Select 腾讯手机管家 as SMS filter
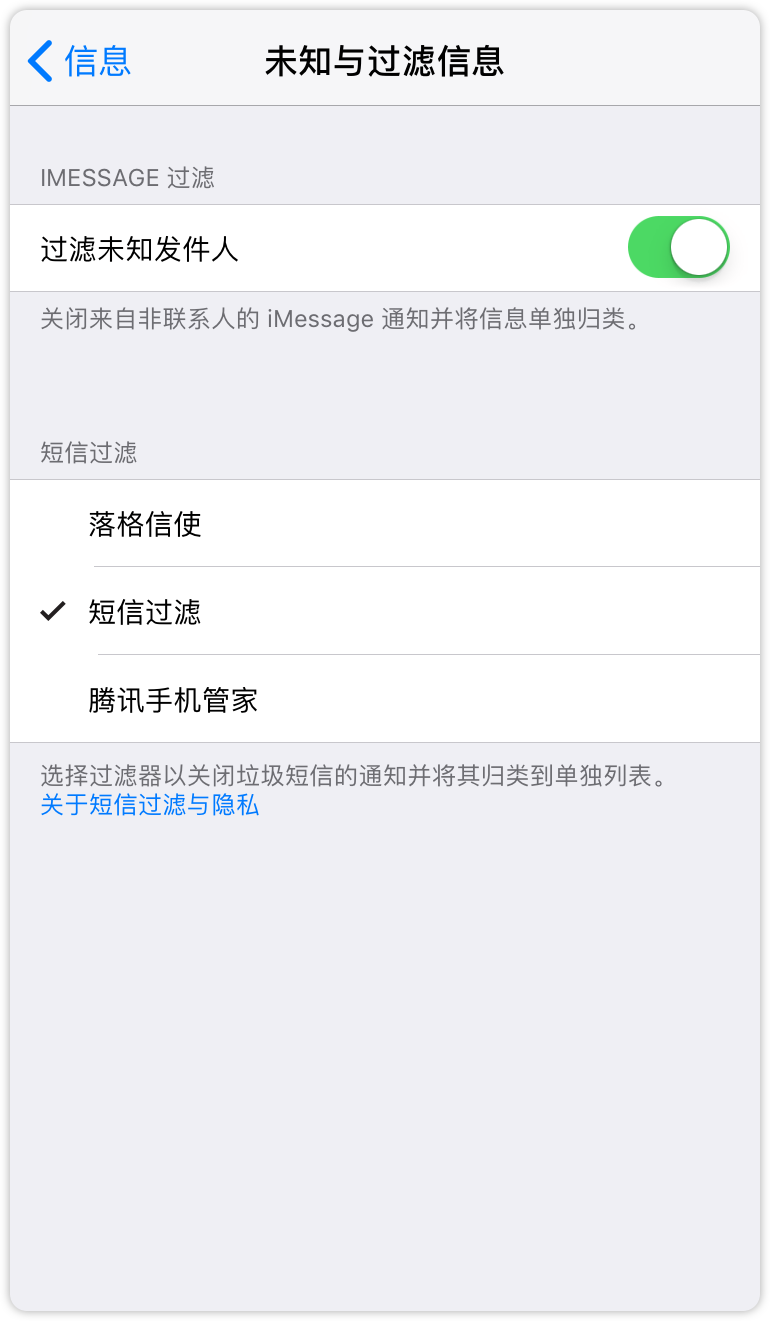770x1321 pixels. pyautogui.click(x=385, y=699)
